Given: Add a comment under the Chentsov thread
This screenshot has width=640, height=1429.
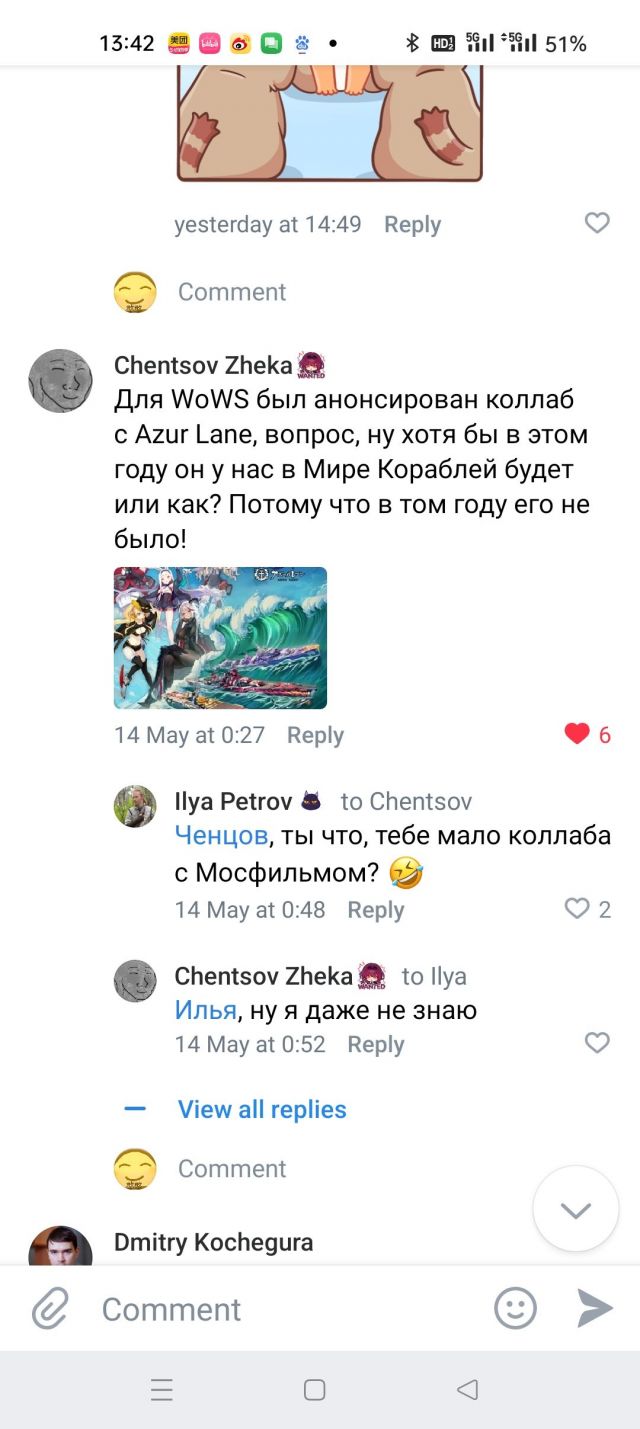Looking at the screenshot, I should [231, 1168].
